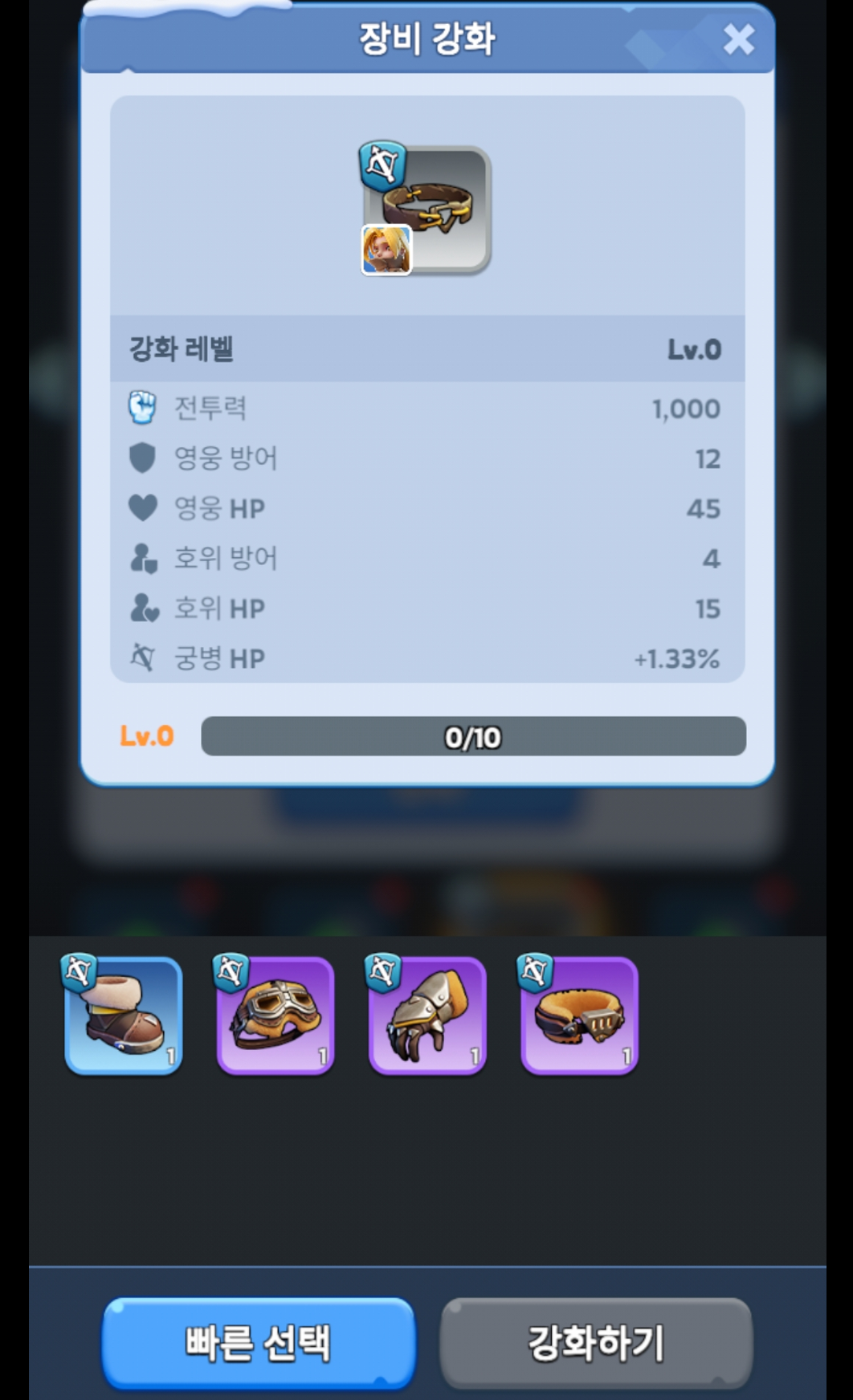853x1400 pixels.
Task: Tap the 빠른 선택 button
Action: [258, 1342]
